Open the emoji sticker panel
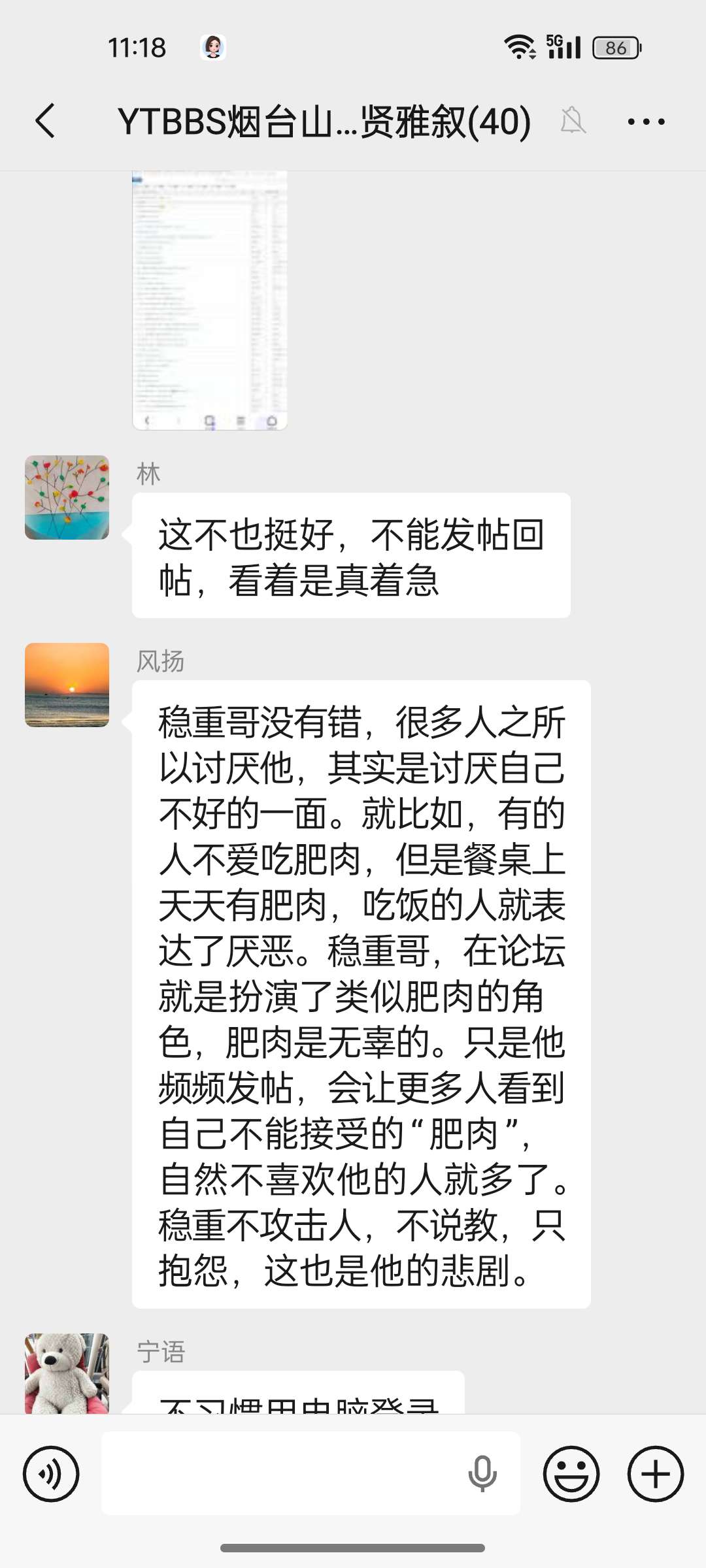Screen dimensions: 706x1568 571,1474
